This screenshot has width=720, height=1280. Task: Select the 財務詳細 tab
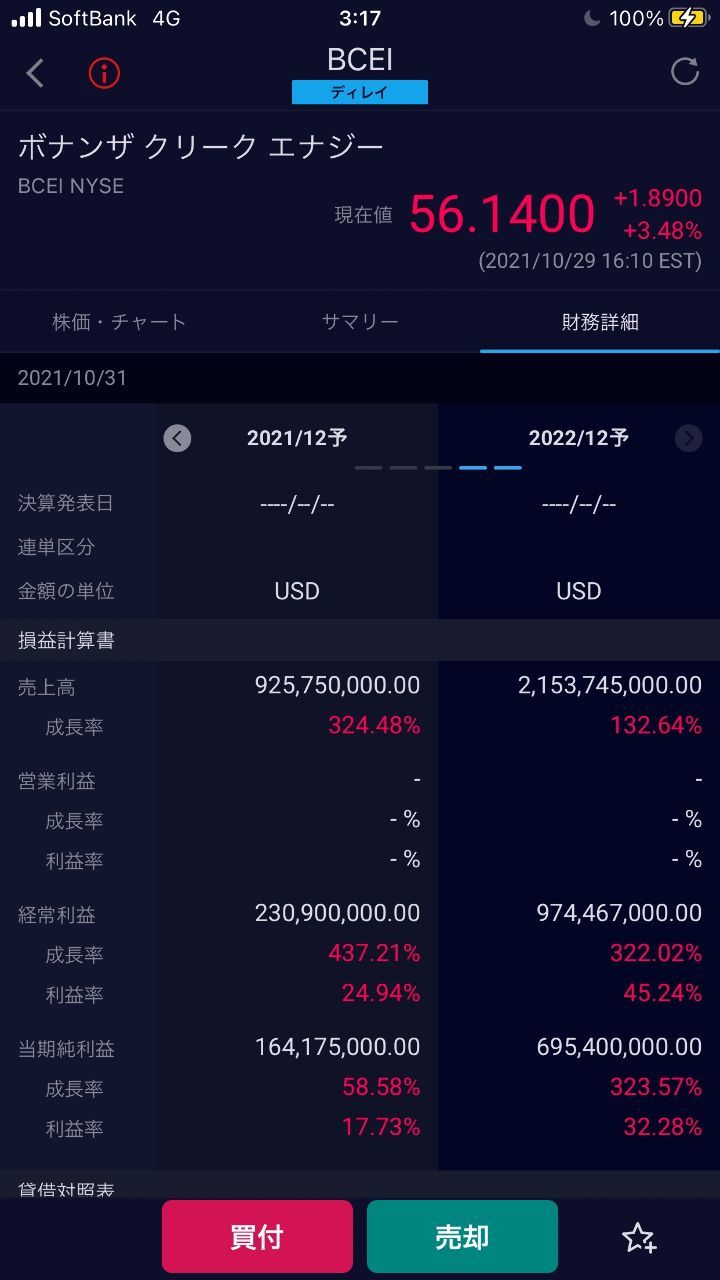pyautogui.click(x=600, y=322)
